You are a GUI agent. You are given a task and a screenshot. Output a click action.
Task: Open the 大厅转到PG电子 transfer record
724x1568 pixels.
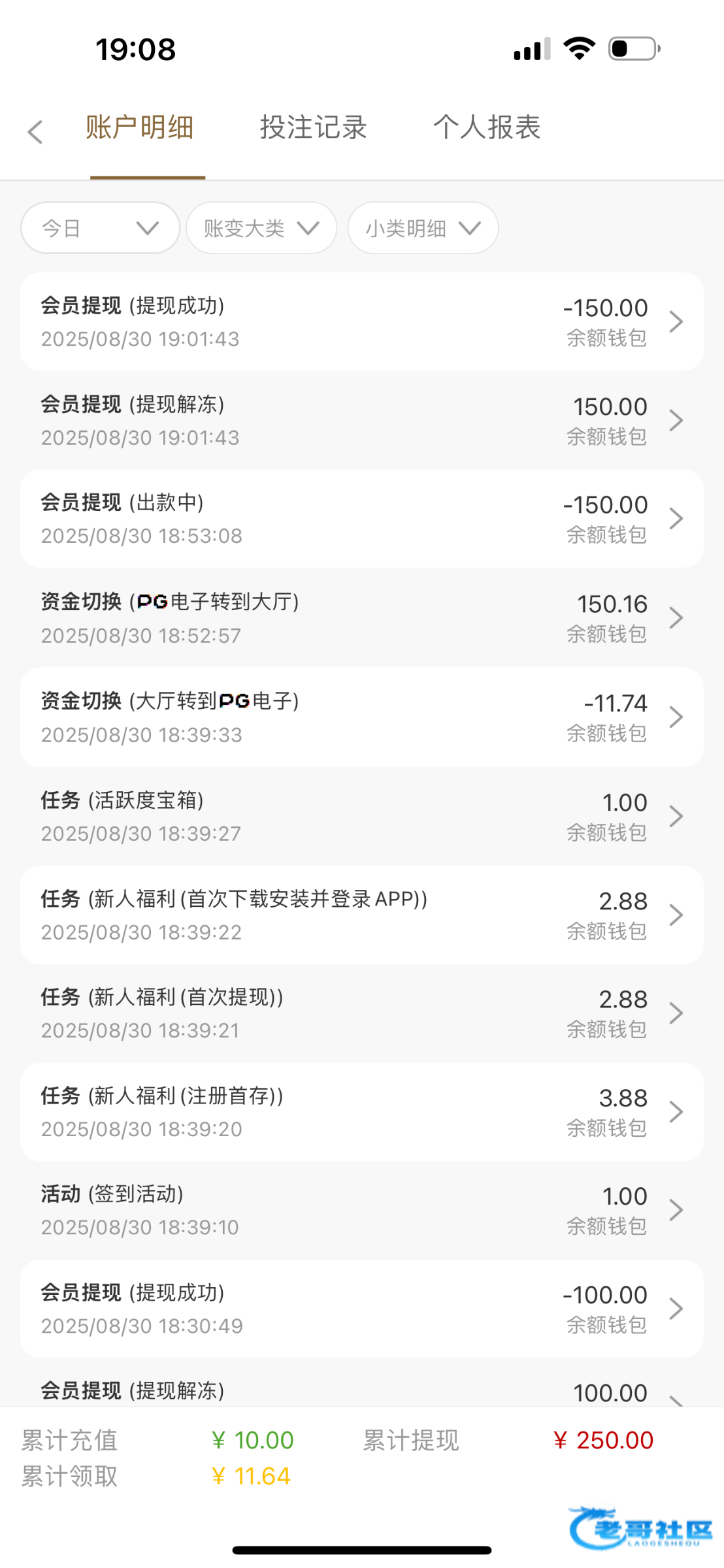[x=362, y=717]
